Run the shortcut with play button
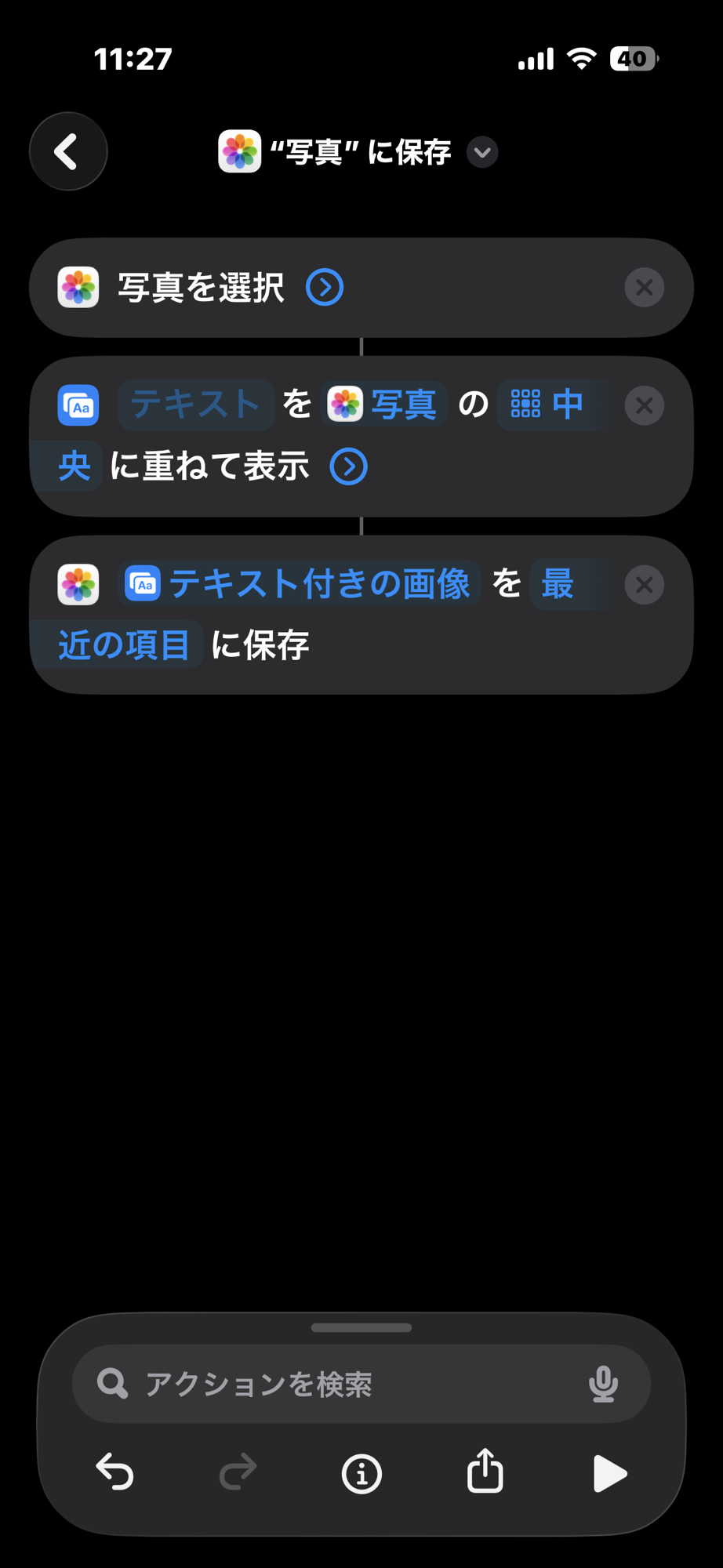 click(609, 1474)
